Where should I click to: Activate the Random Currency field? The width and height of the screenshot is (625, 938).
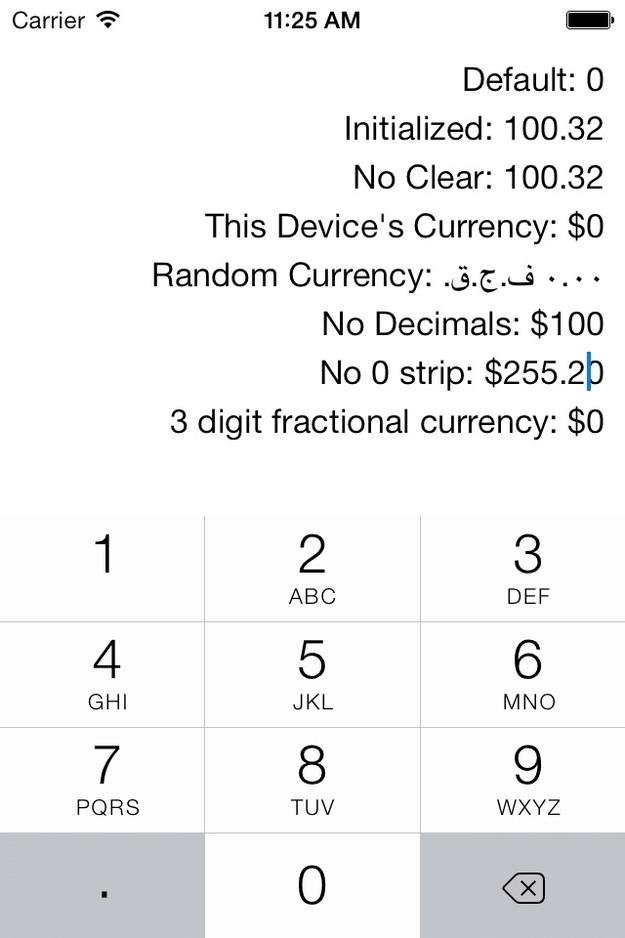[x=378, y=275]
